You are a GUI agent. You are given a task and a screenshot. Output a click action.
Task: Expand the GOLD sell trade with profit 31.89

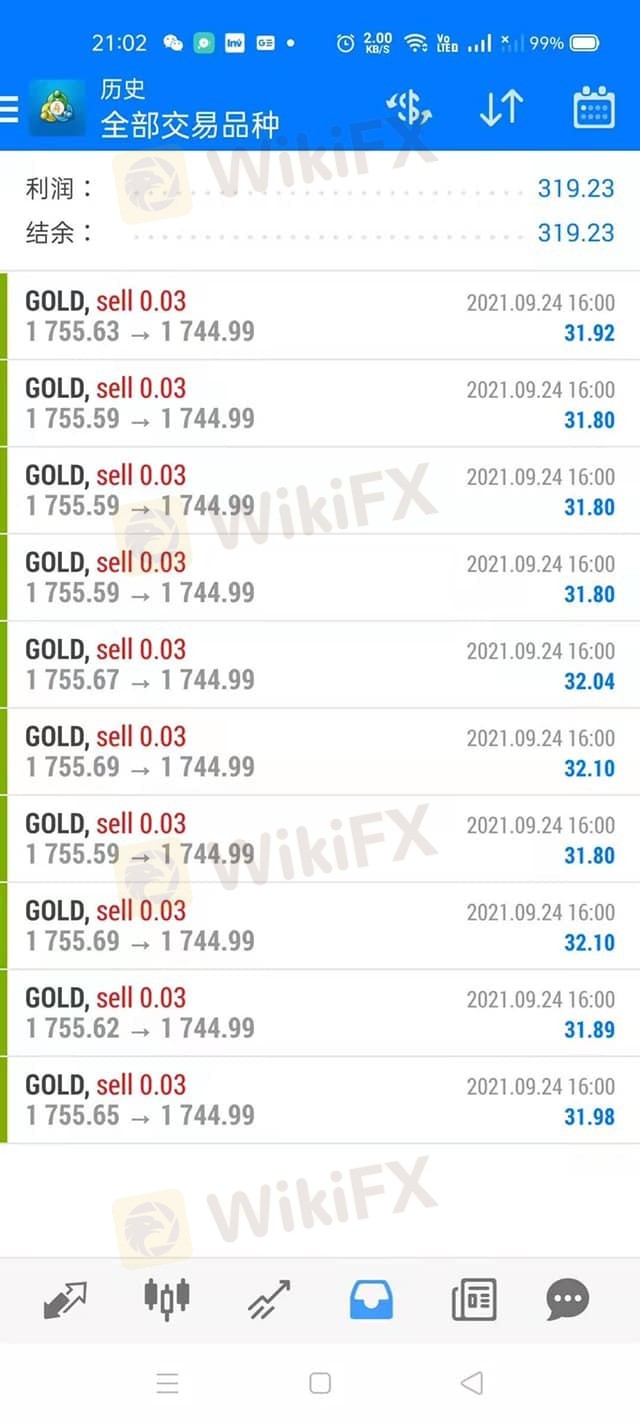point(320,1012)
